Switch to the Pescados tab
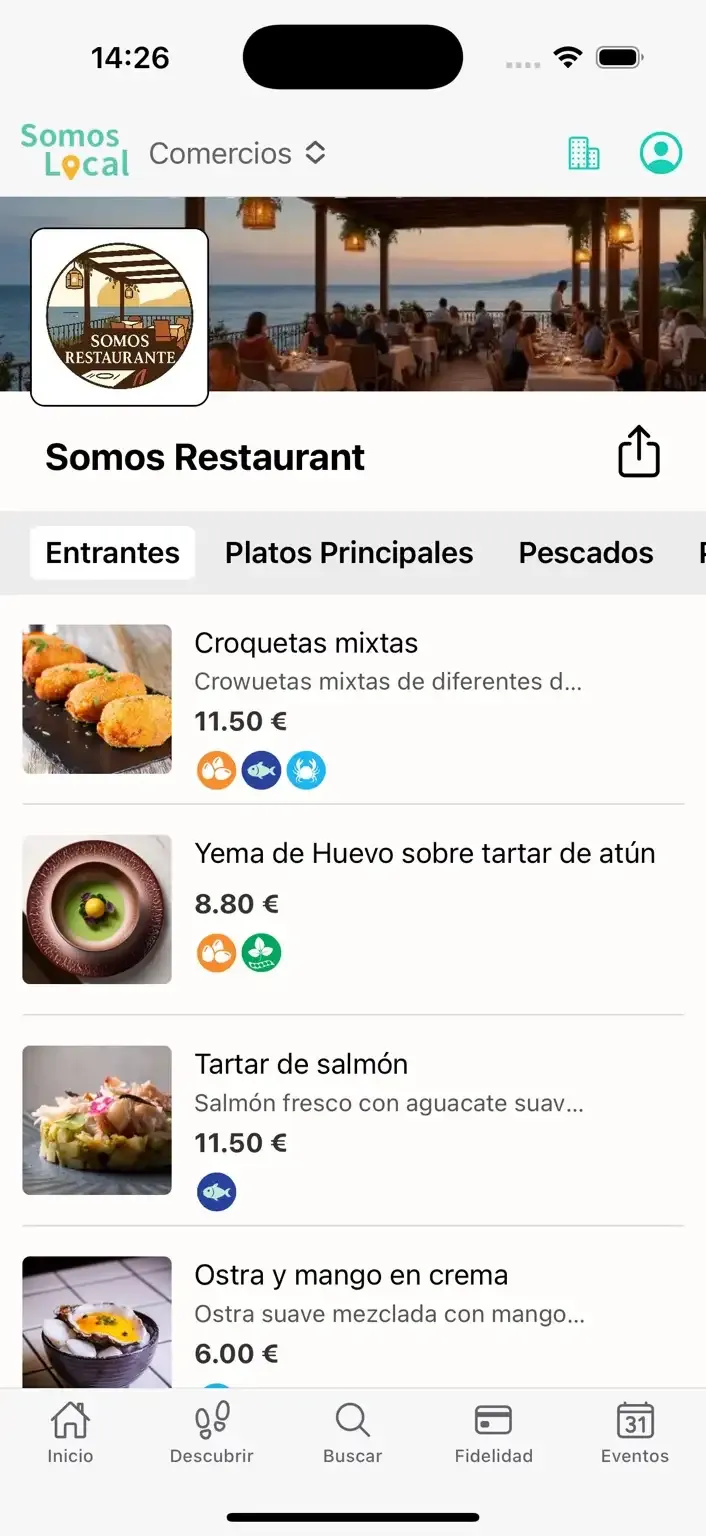The height and width of the screenshot is (1536, 706). [x=586, y=553]
